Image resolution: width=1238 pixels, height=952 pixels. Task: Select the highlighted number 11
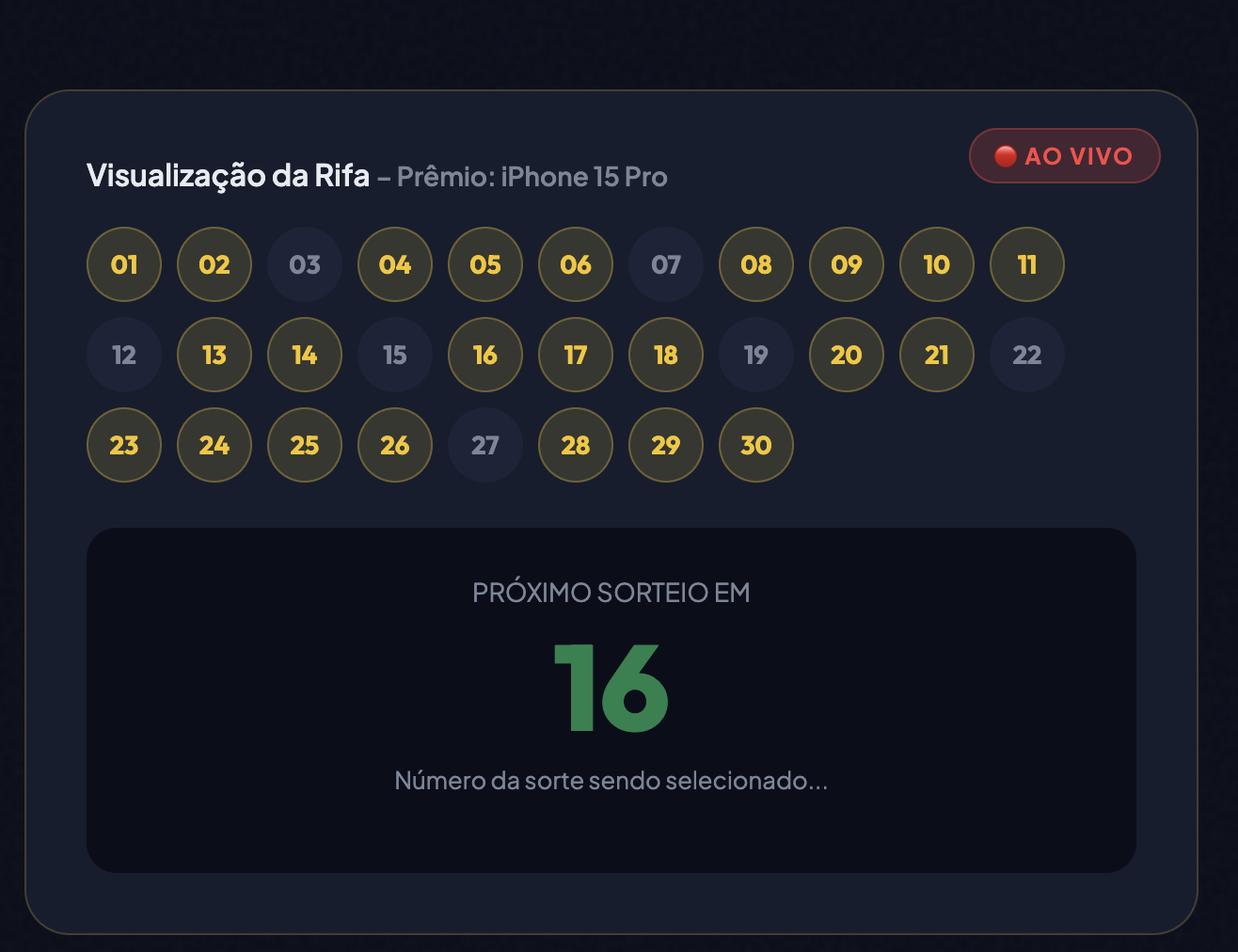click(1027, 264)
